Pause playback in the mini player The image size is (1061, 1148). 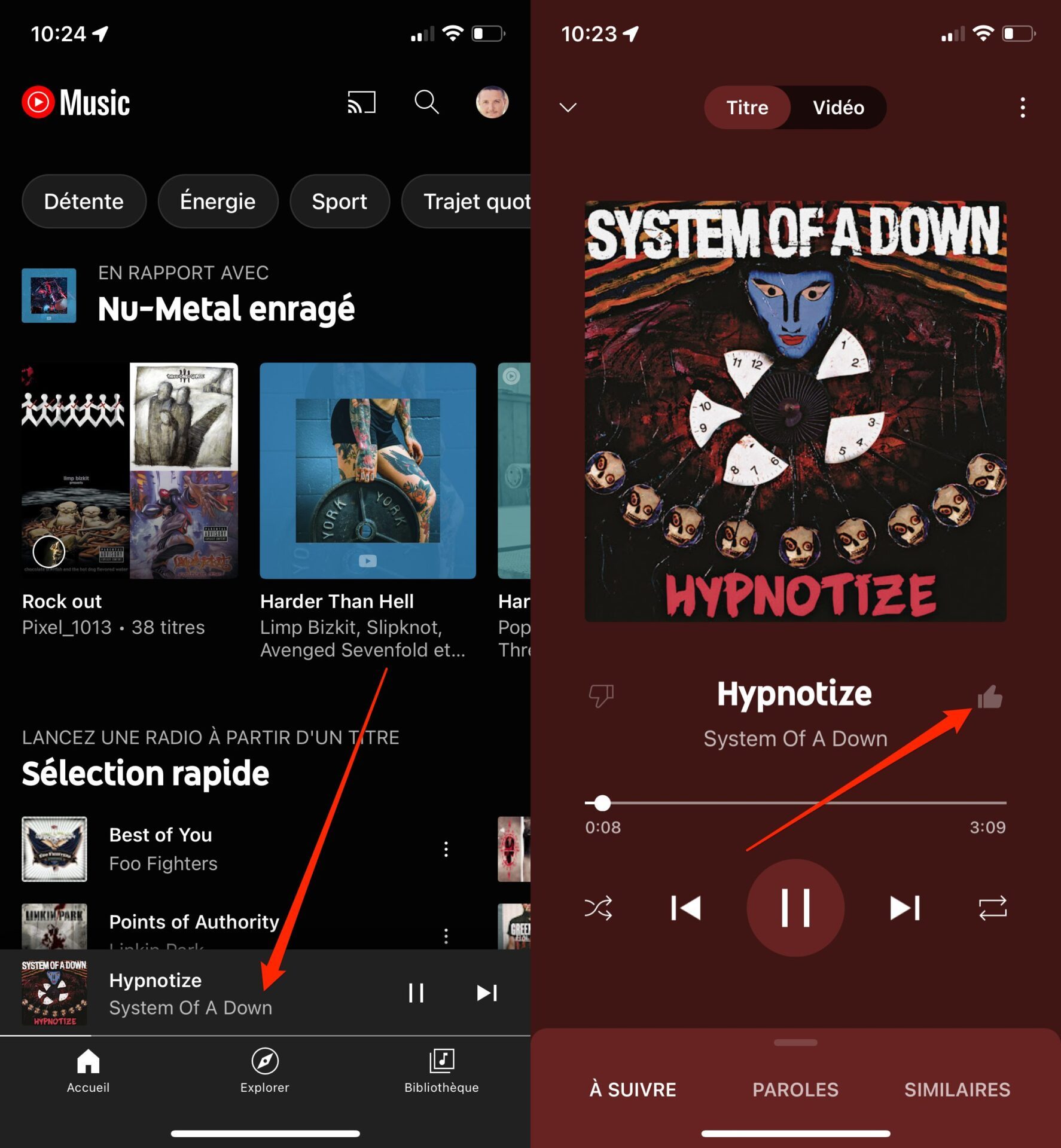coord(416,993)
